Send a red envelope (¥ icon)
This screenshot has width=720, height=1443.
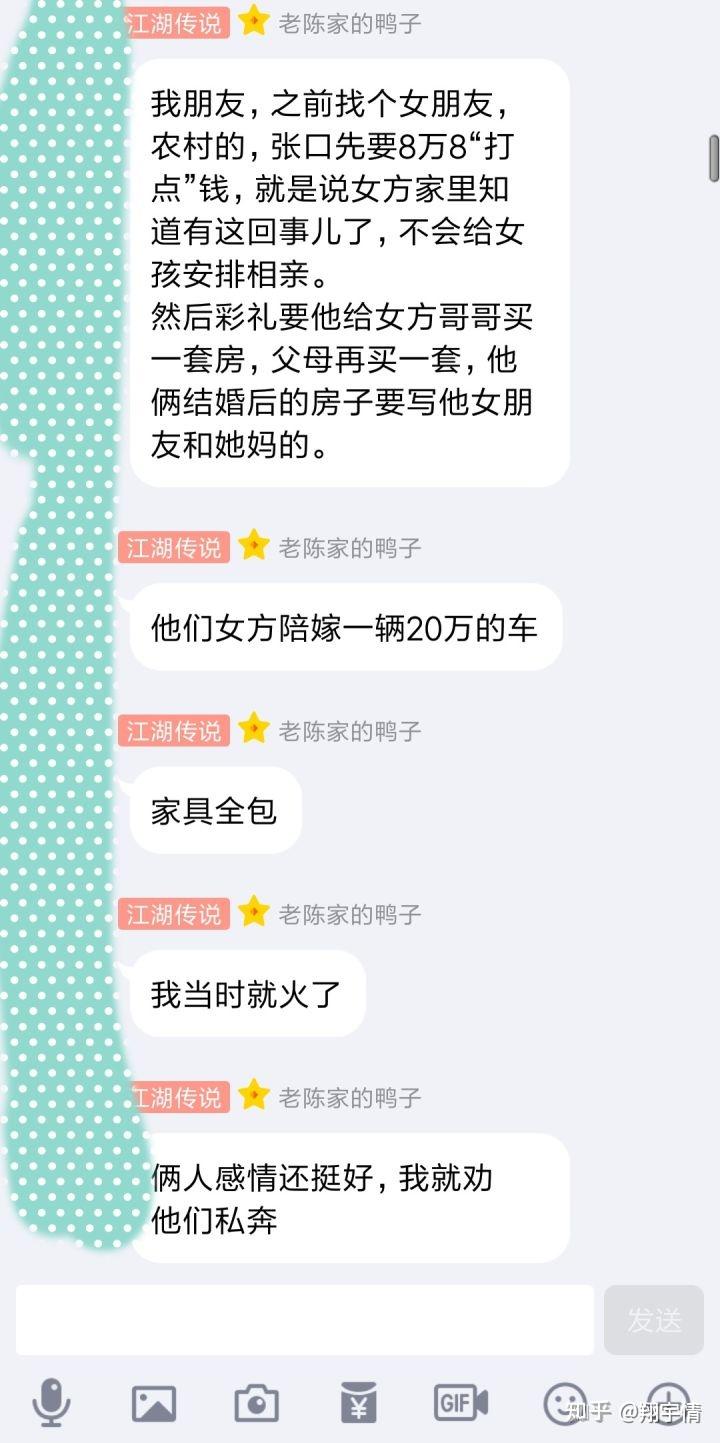click(x=358, y=1402)
